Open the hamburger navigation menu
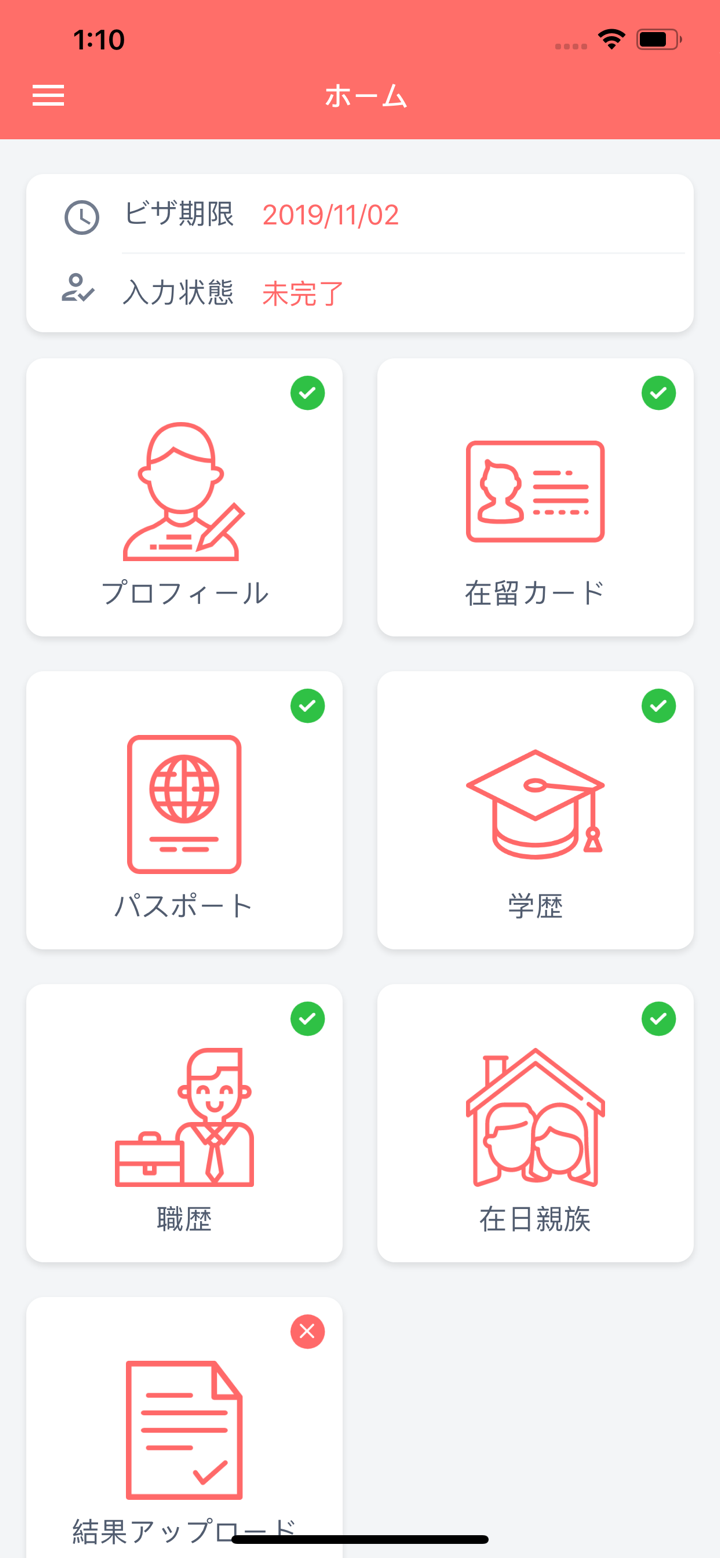720x1558 pixels. tap(48, 96)
